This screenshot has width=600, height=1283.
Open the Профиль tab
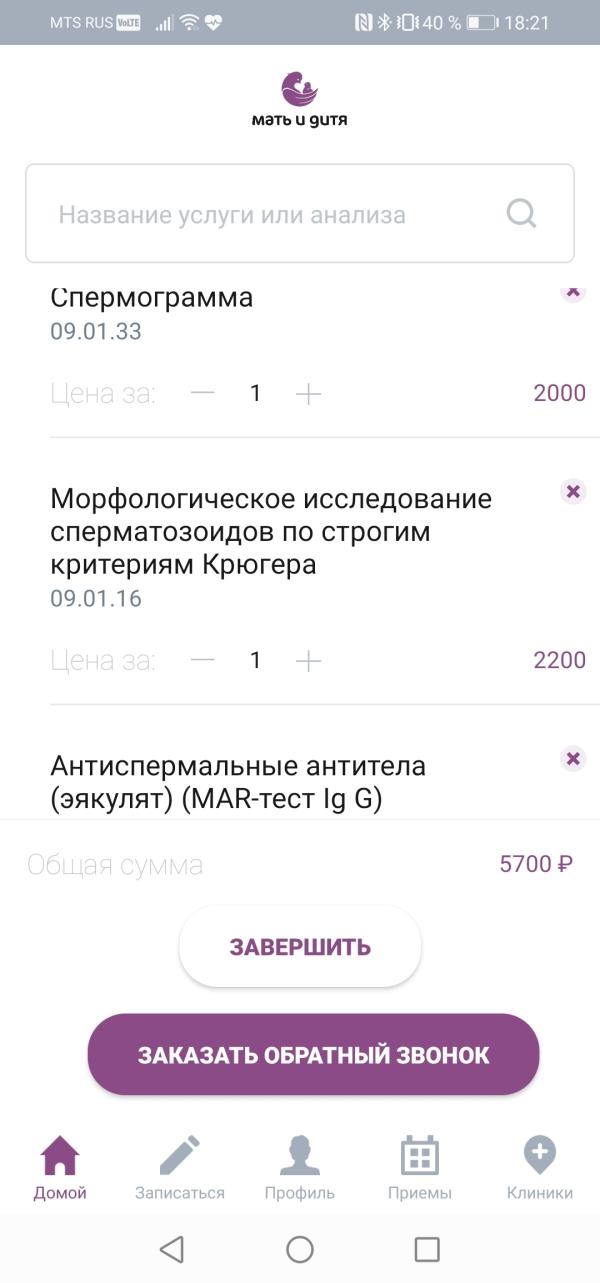point(300,1168)
